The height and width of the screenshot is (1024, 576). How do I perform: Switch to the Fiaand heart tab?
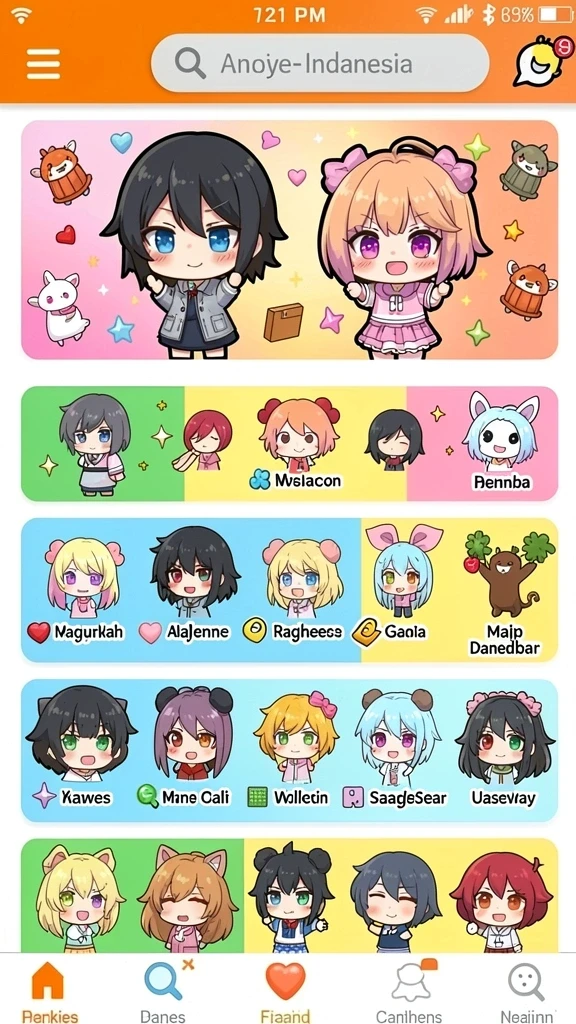(285, 991)
